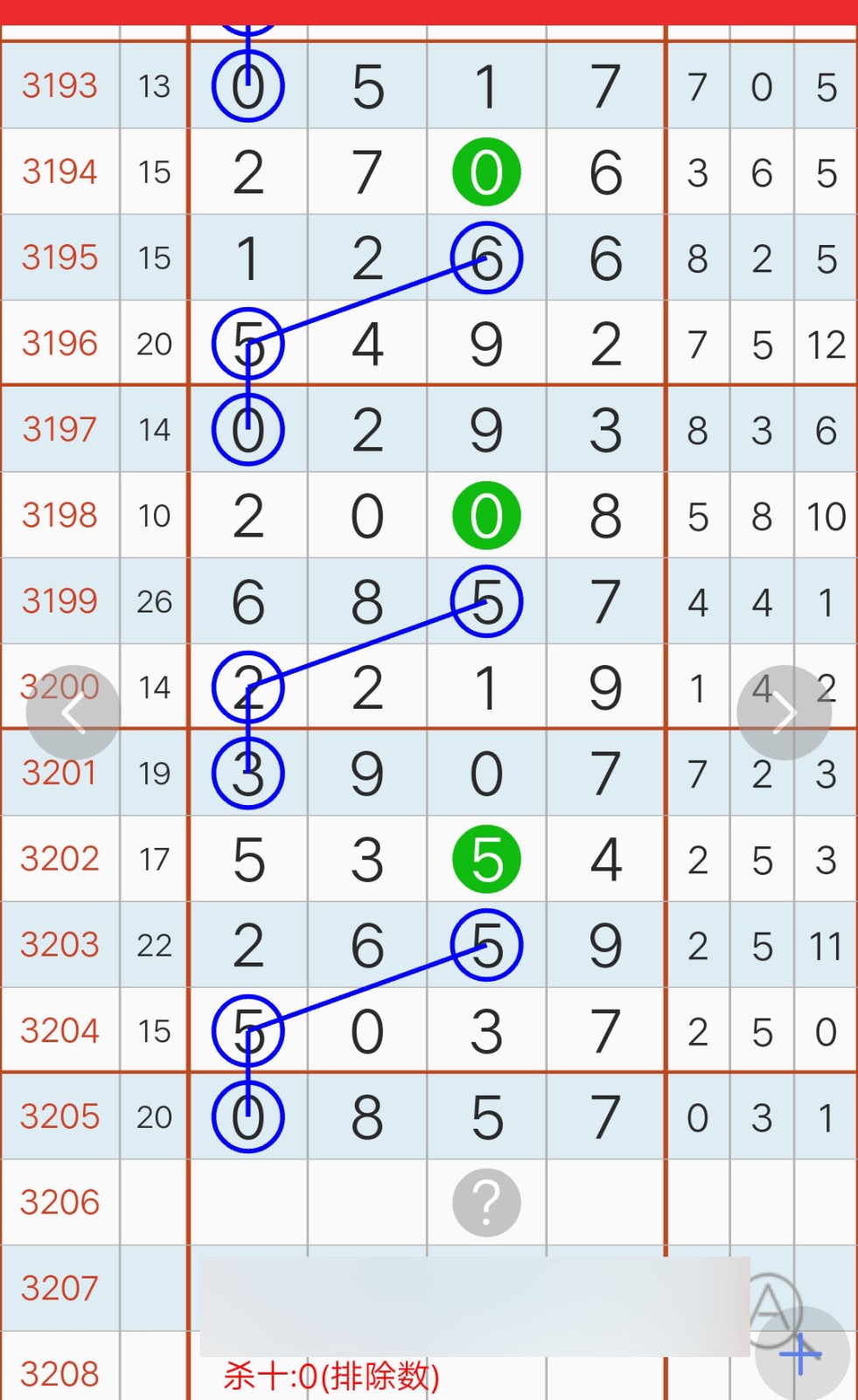This screenshot has height=1400, width=858.
Task: Tap the circled A icon
Action: click(770, 1307)
